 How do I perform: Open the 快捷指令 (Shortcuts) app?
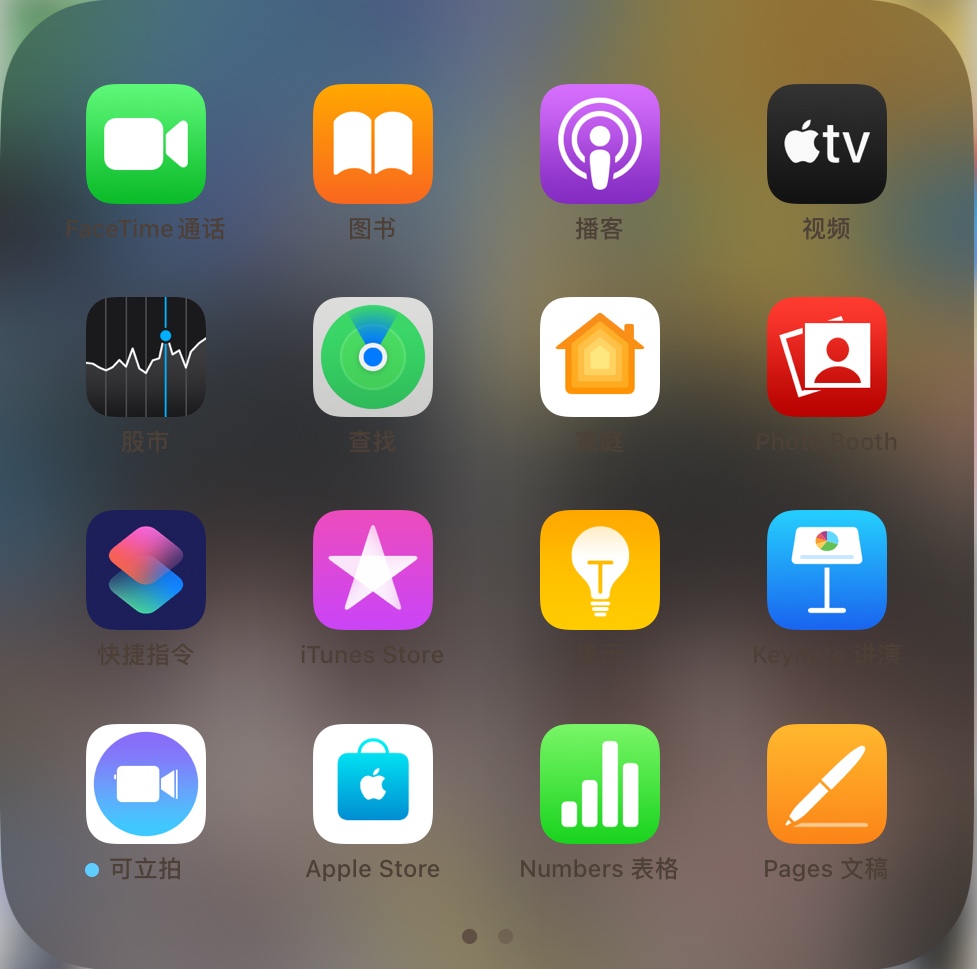point(146,570)
